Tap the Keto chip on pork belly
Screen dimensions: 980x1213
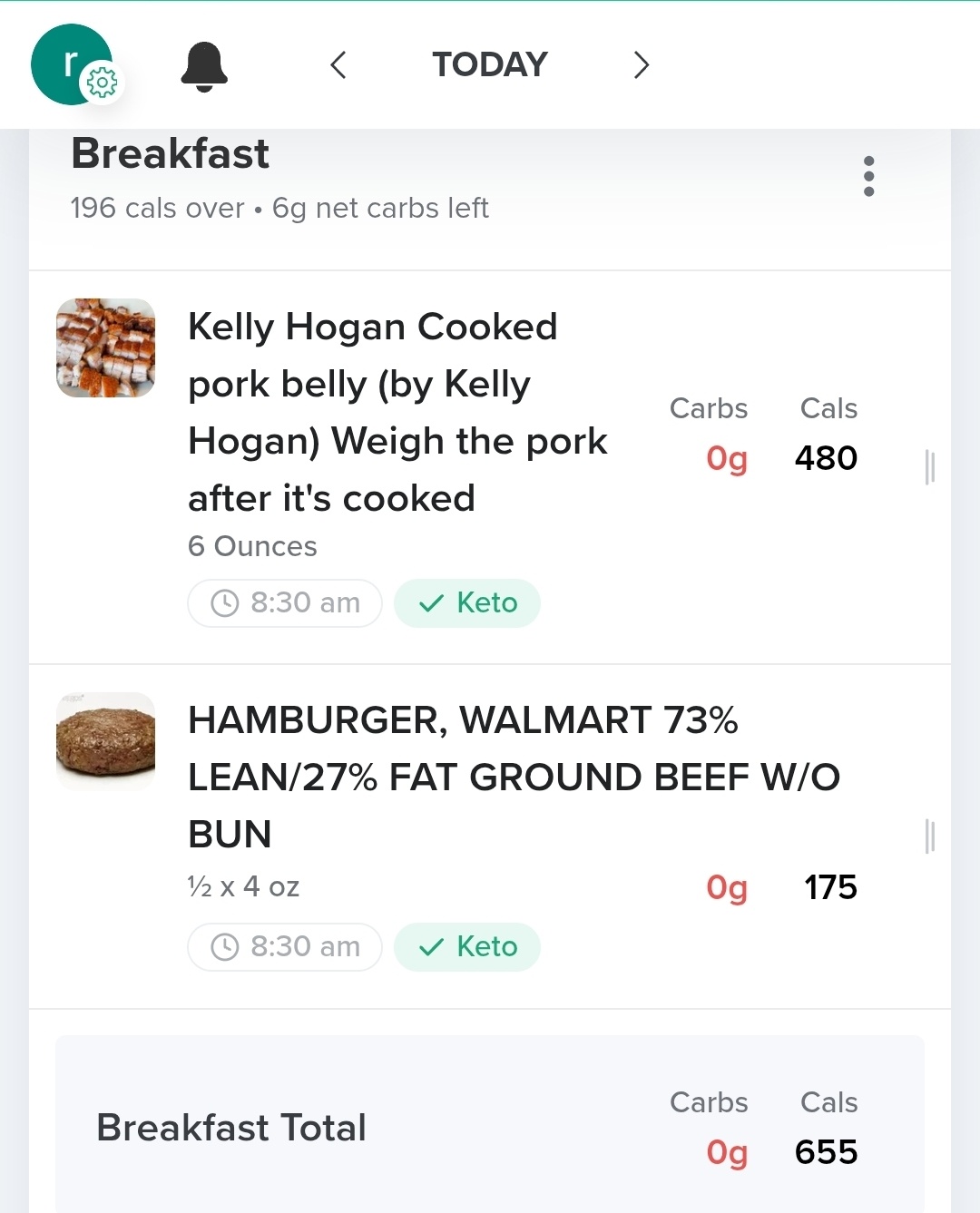pyautogui.click(x=467, y=603)
